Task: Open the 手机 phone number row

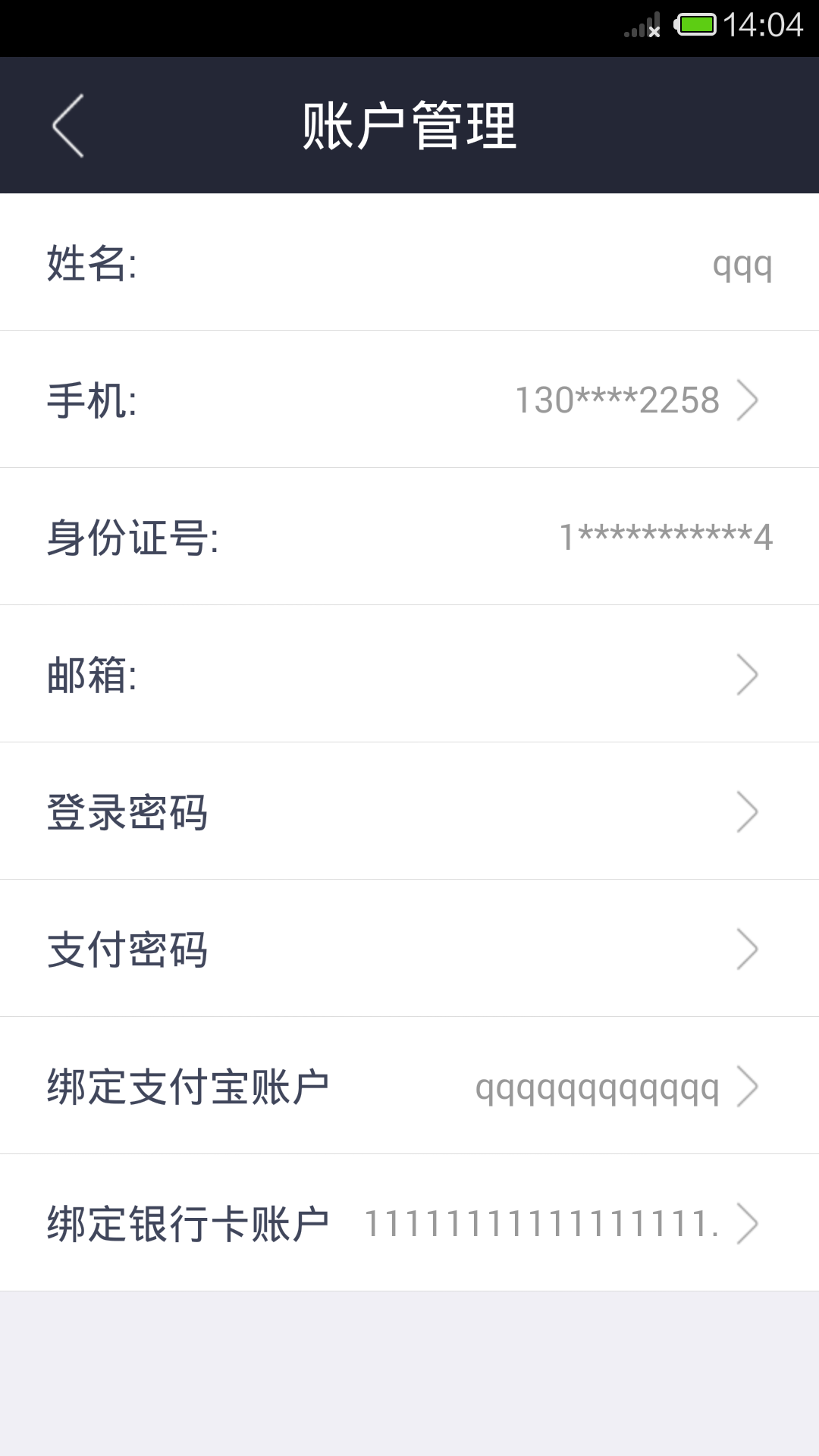Action: [x=409, y=400]
